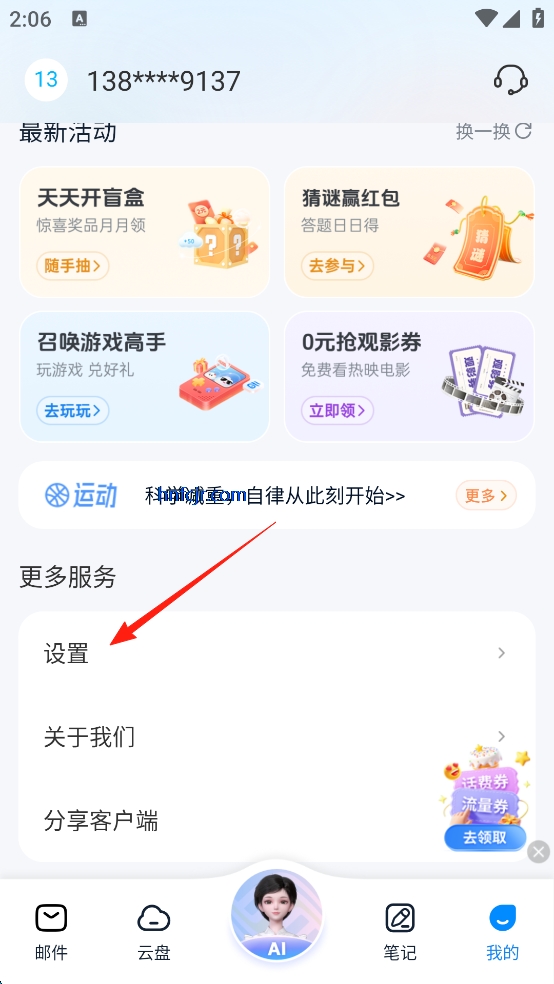Open the customer service headset icon
Viewport: 554px width, 984px height.
pyautogui.click(x=511, y=80)
